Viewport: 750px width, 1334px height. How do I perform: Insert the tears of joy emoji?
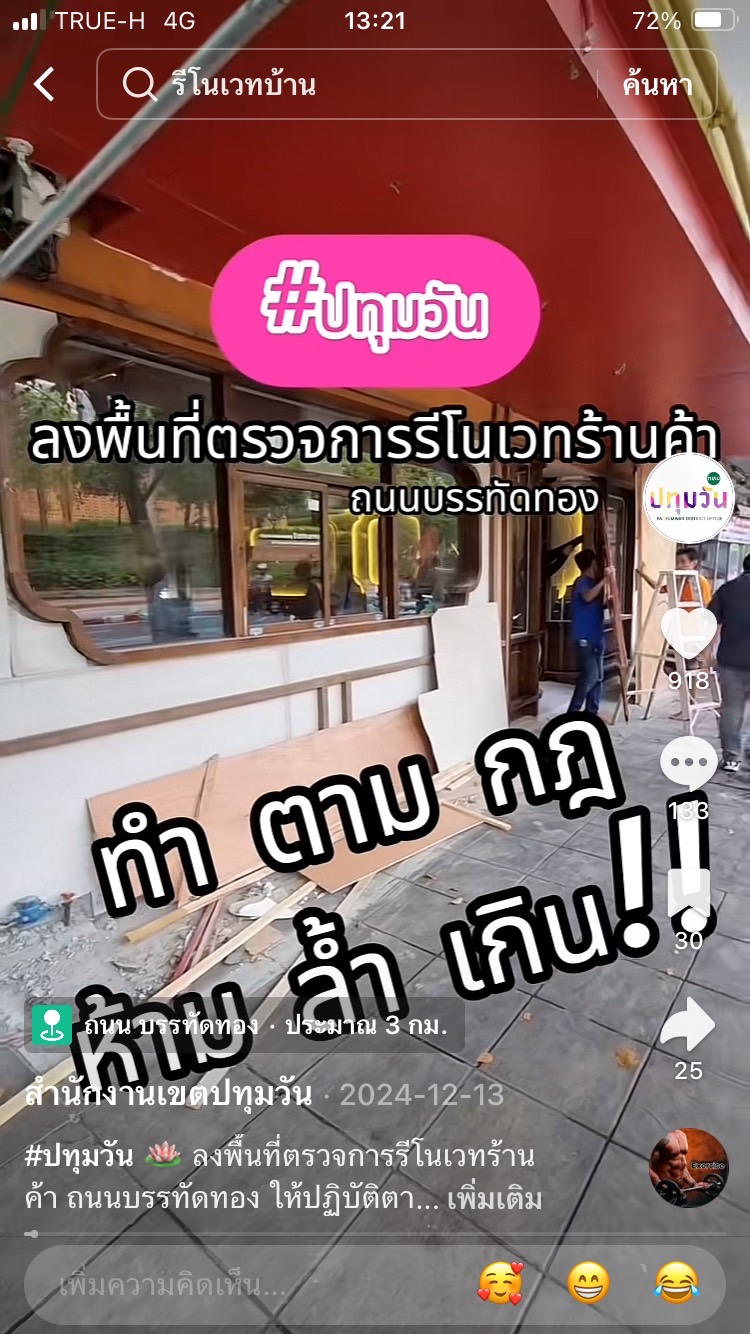point(677,1284)
